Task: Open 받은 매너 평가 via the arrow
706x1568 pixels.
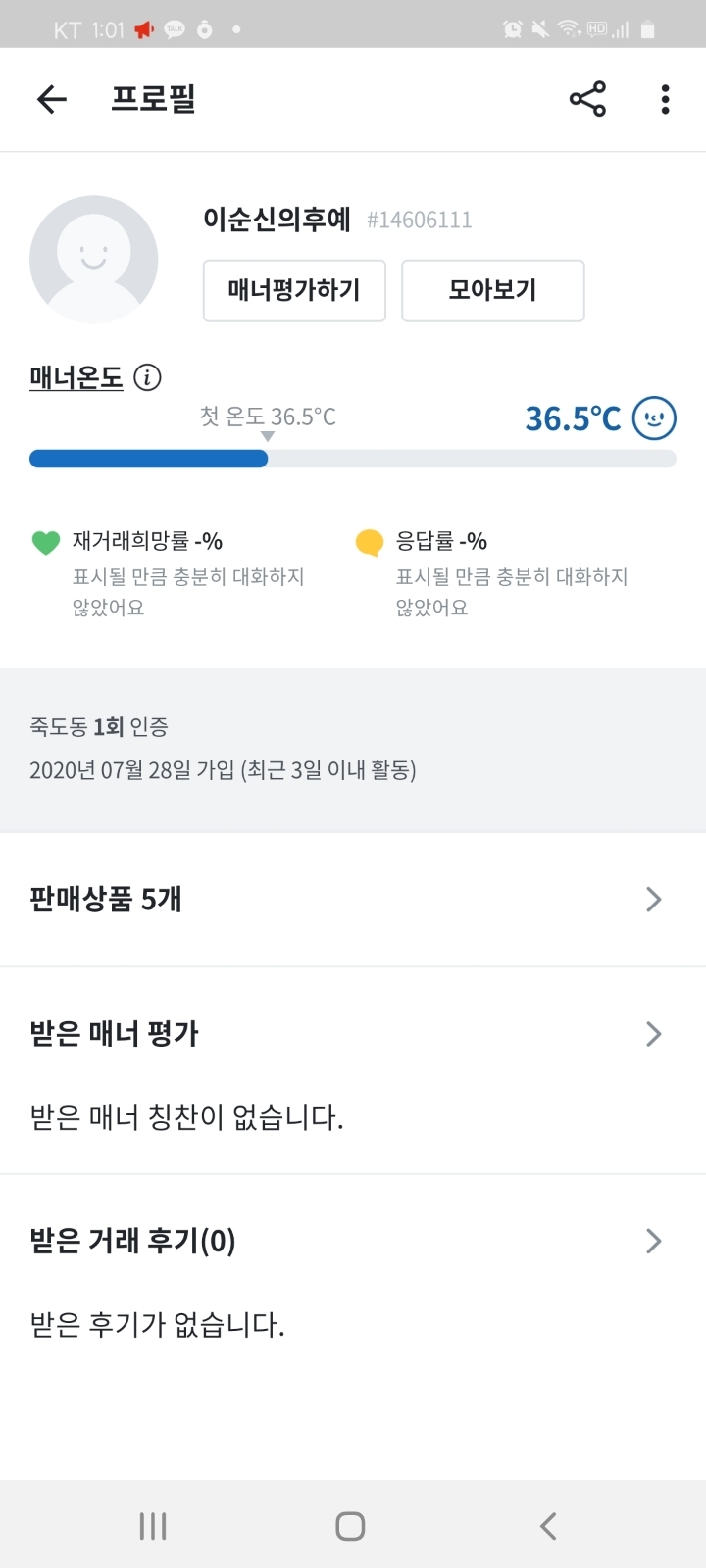Action: [653, 1033]
